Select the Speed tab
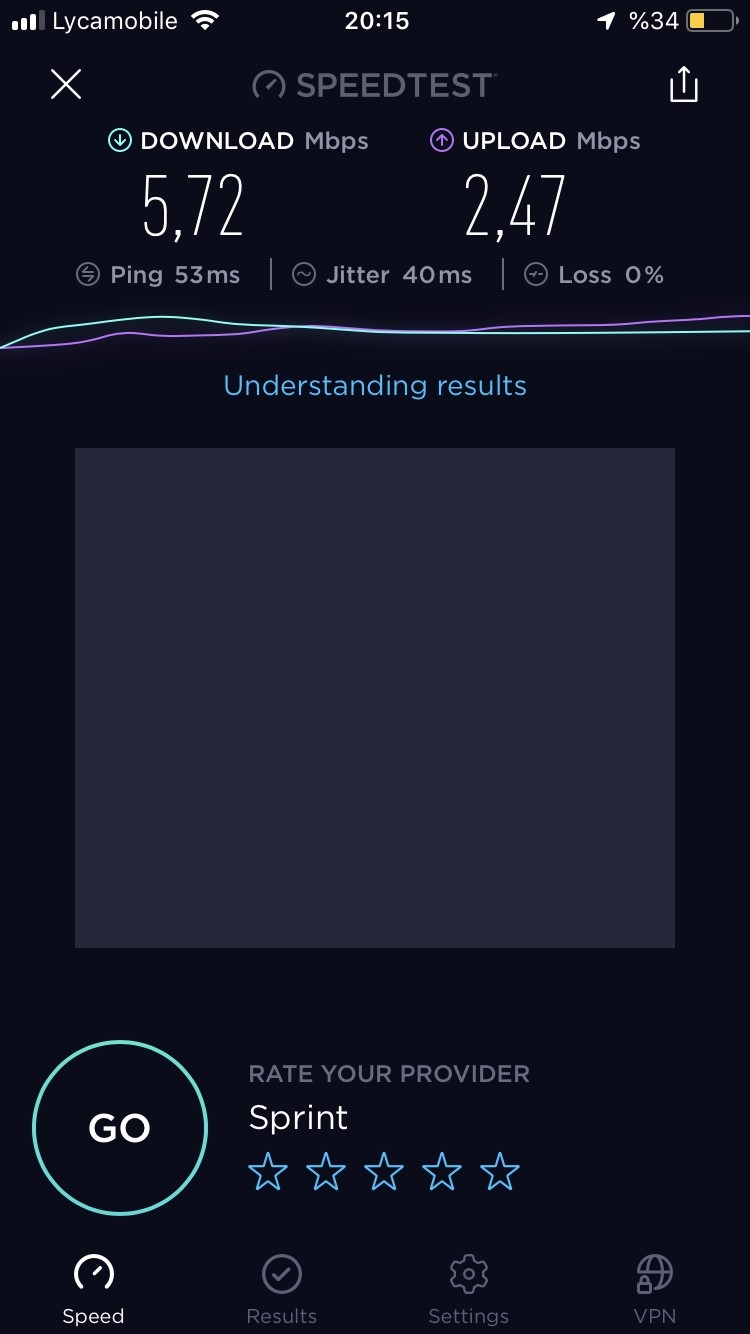 click(x=94, y=1290)
